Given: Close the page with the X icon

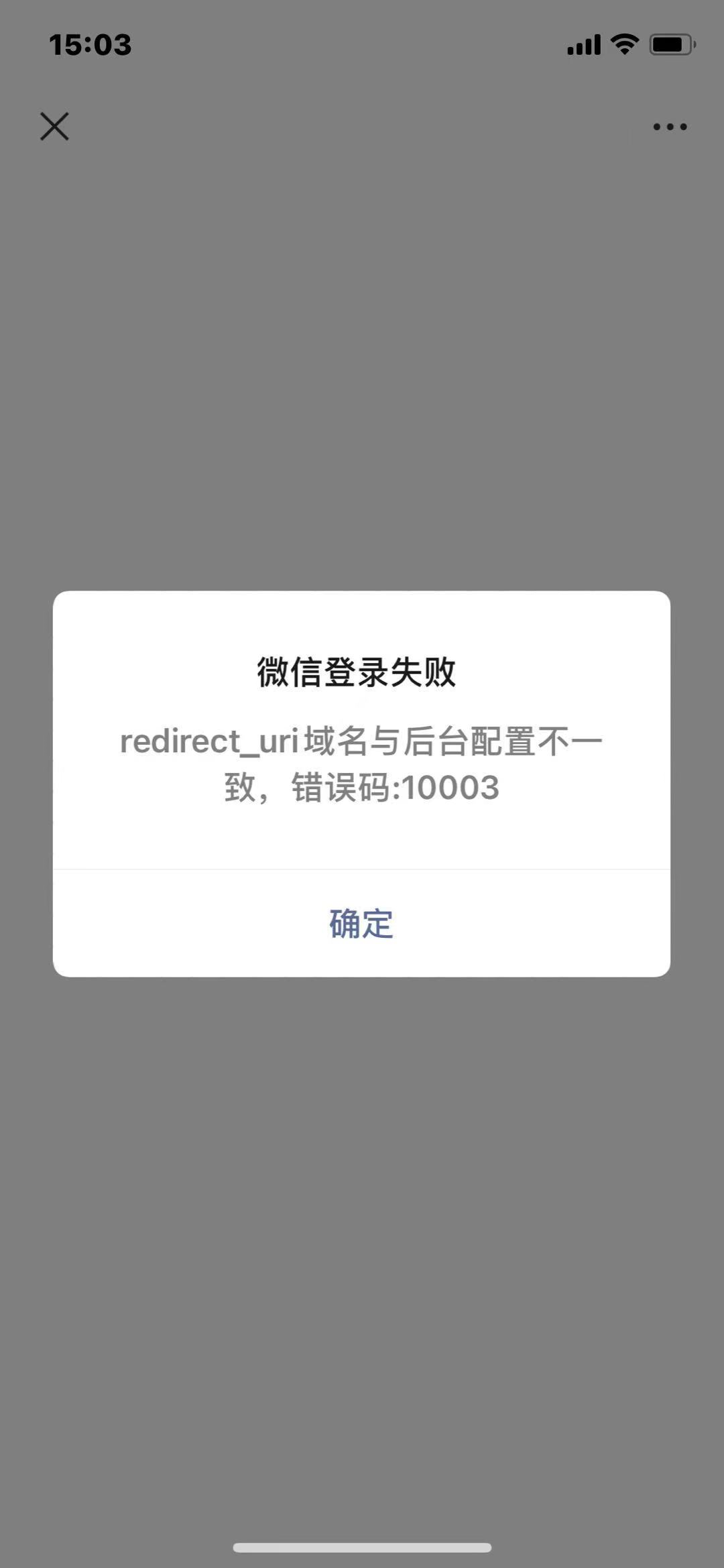Looking at the screenshot, I should pos(54,126).
